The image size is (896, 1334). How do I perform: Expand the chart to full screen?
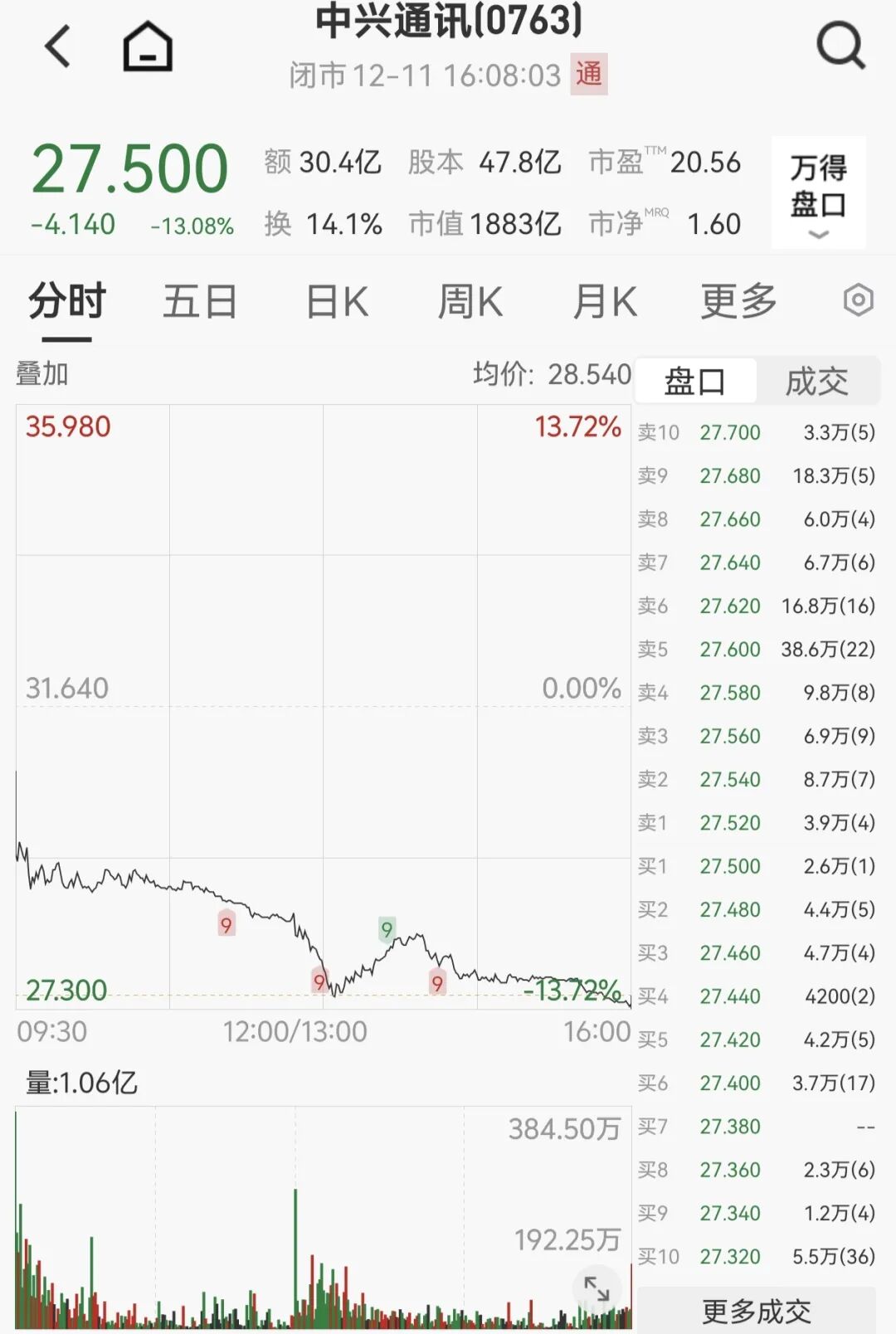tap(597, 1288)
